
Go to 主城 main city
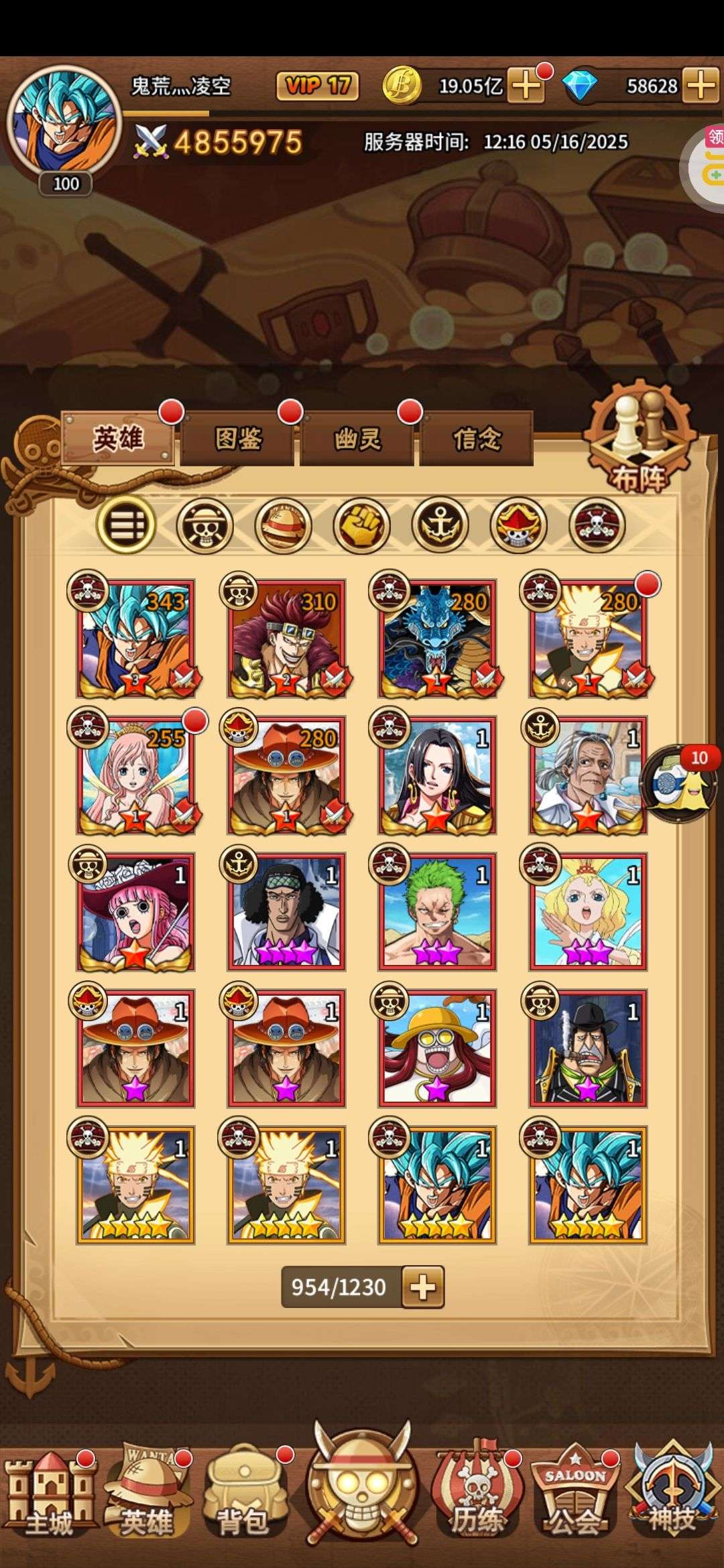[48, 1496]
